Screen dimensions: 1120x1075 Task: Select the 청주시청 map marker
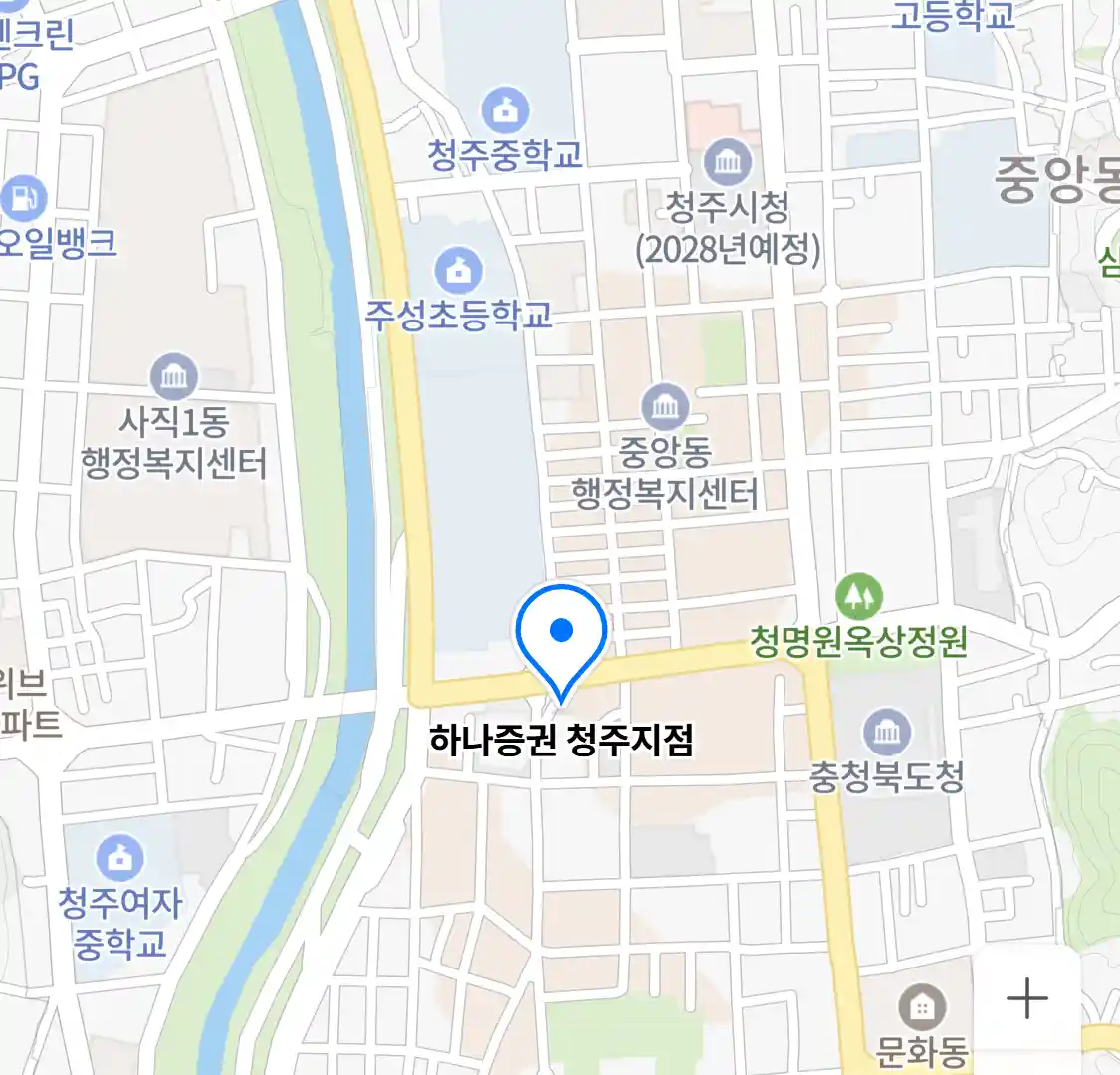728,163
